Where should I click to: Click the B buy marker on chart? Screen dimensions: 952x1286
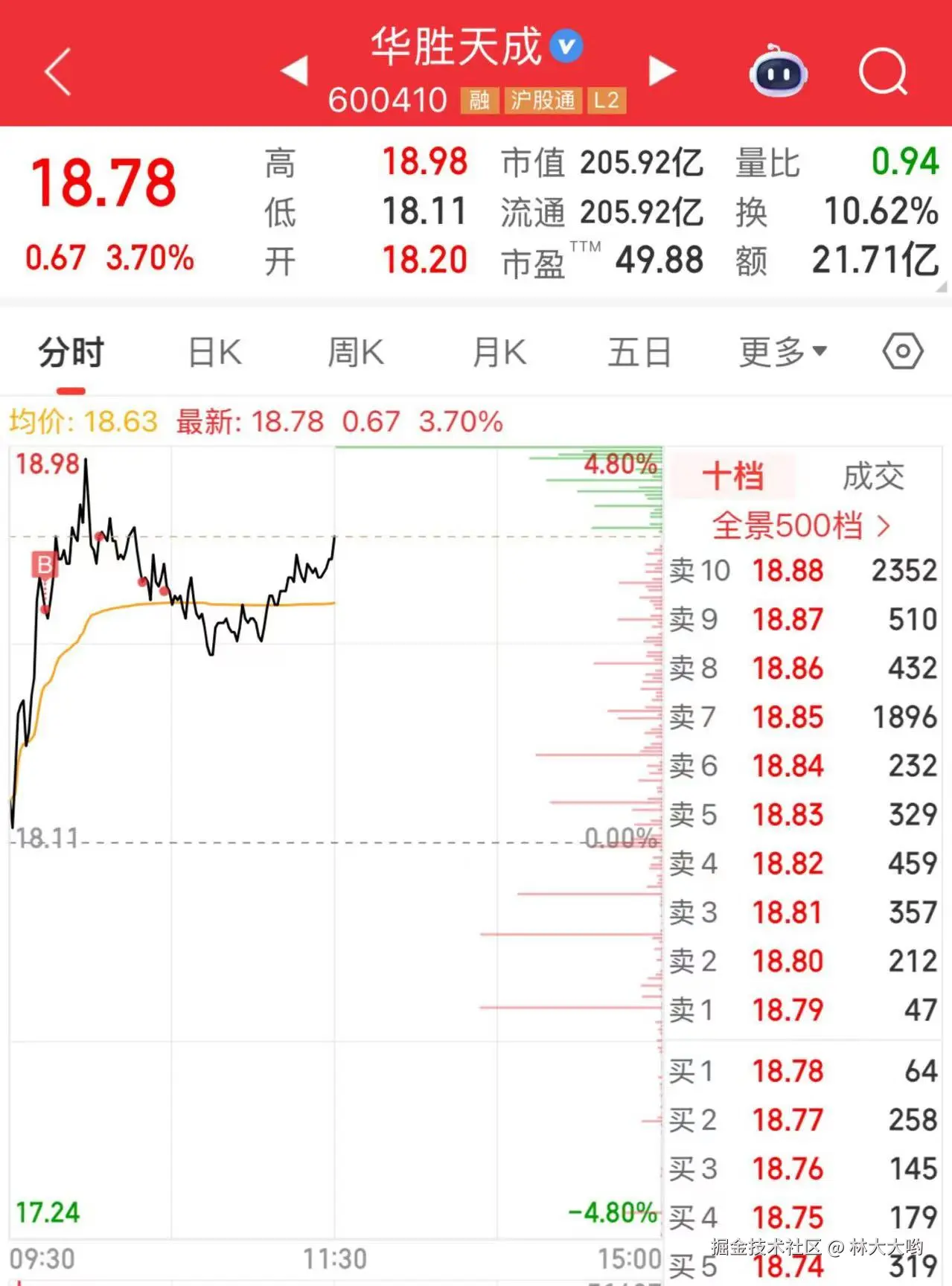point(45,564)
